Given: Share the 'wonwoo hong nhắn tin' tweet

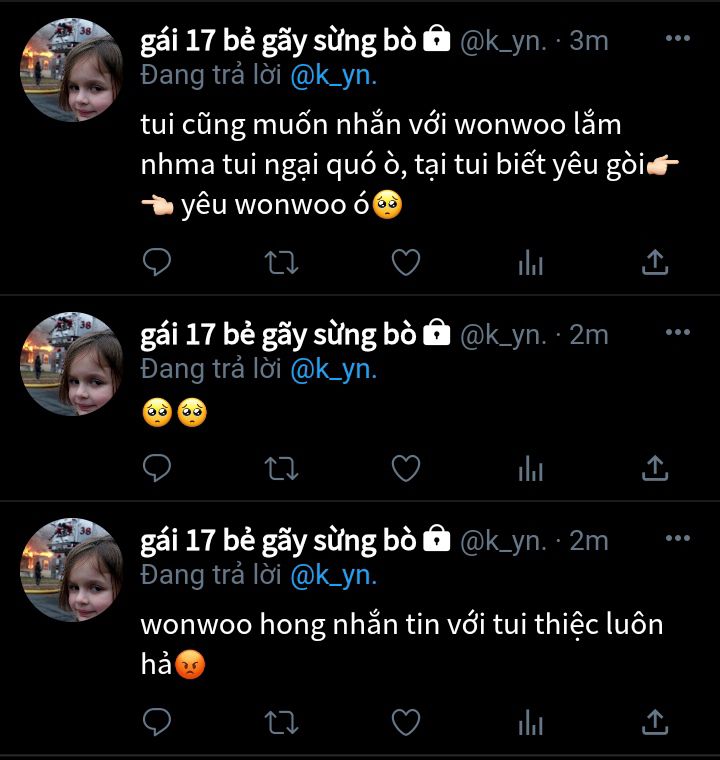Looking at the screenshot, I should click(653, 721).
